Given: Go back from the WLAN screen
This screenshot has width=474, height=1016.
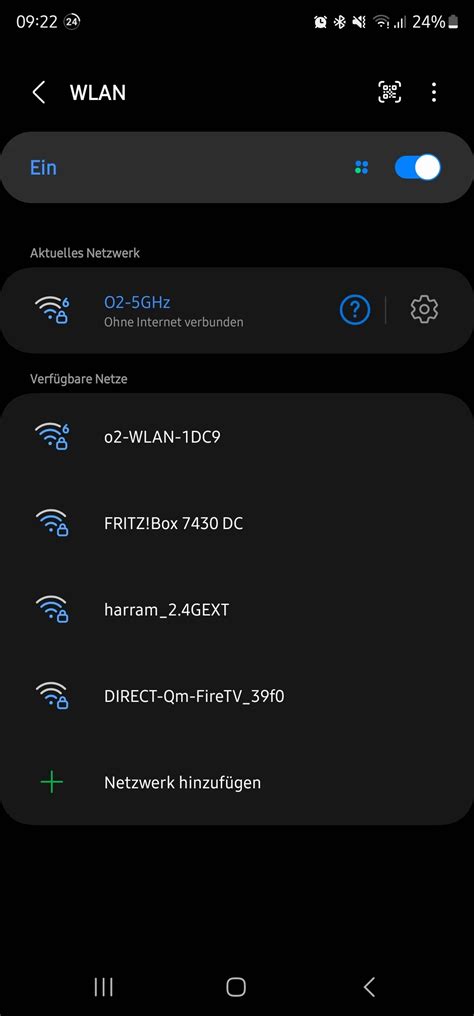Looking at the screenshot, I should (39, 93).
